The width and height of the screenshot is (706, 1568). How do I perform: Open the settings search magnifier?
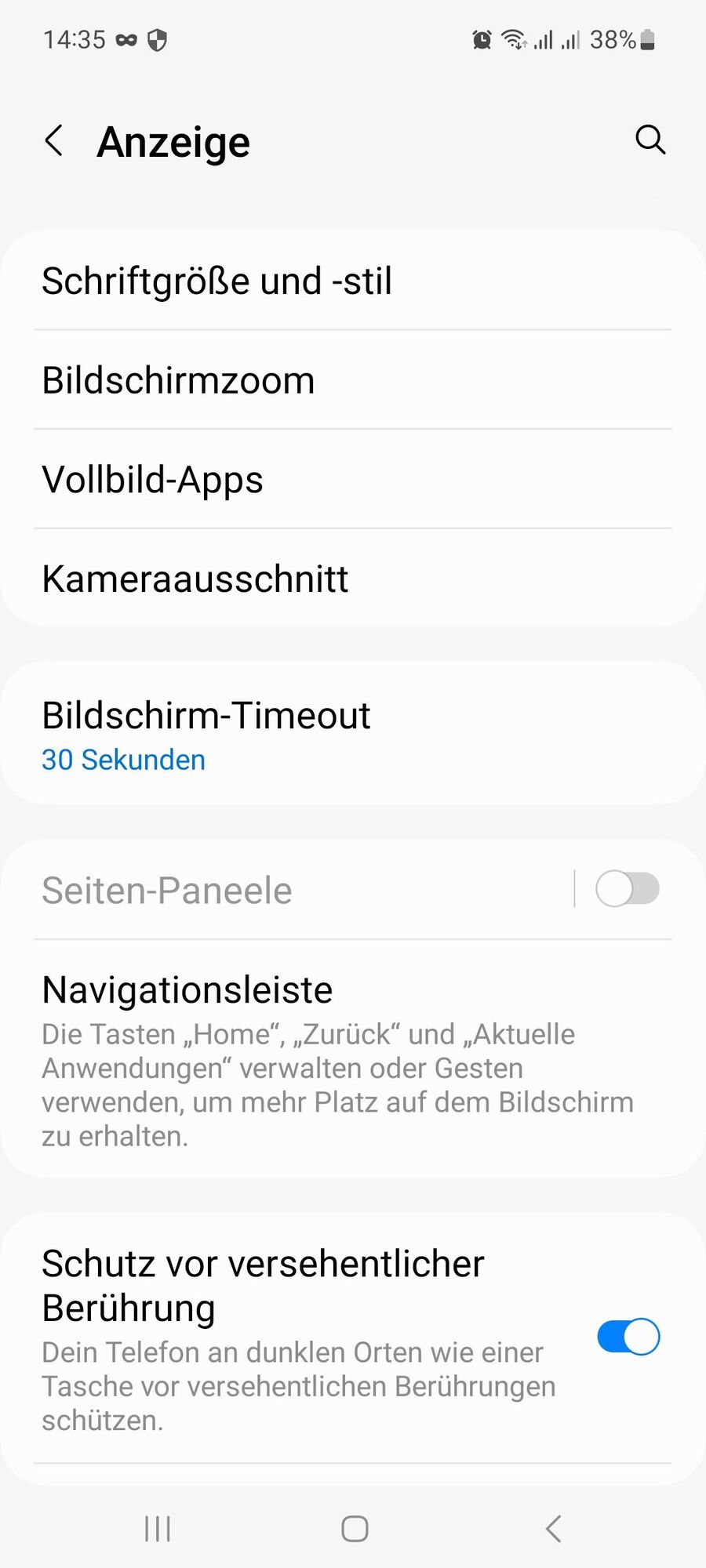[650, 140]
